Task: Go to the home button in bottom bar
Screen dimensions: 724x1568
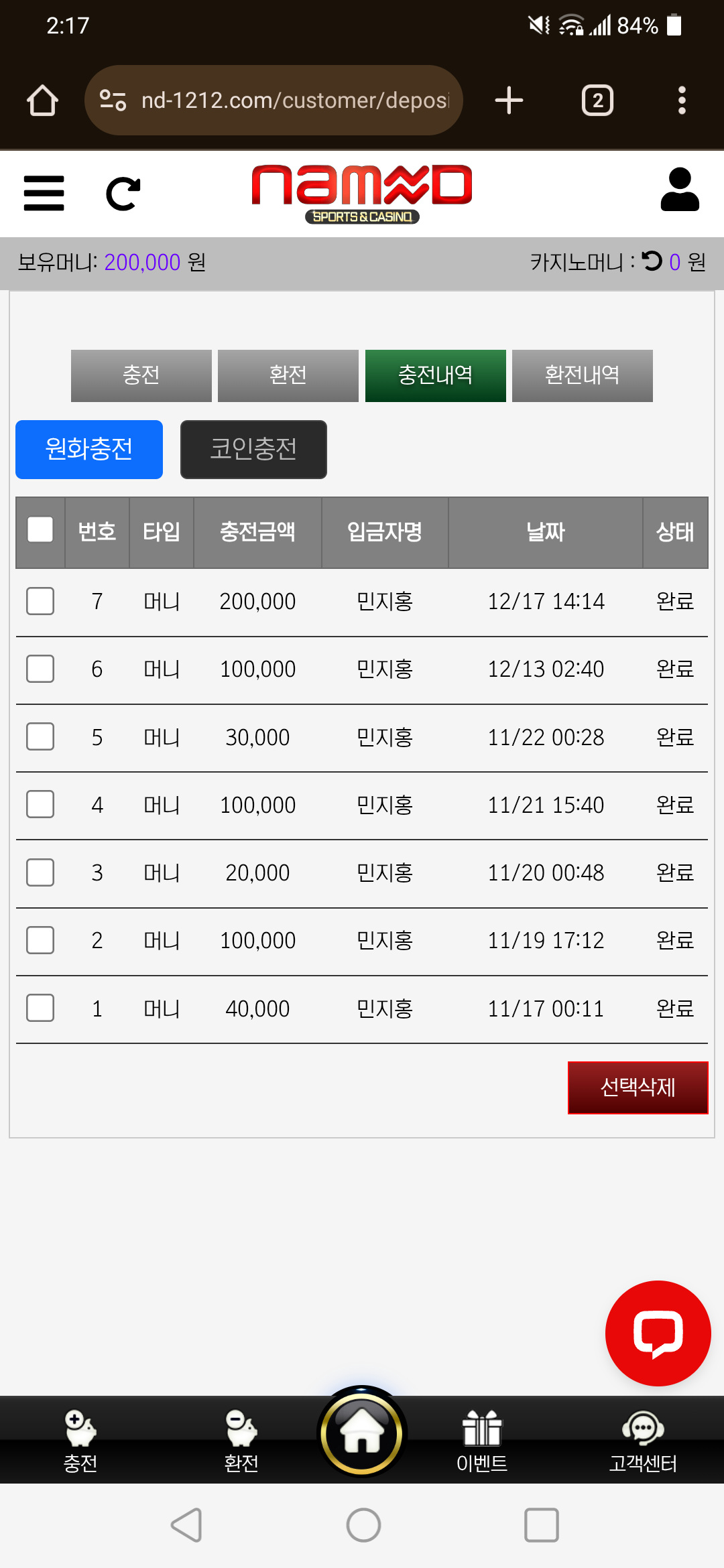Action: (x=362, y=1432)
